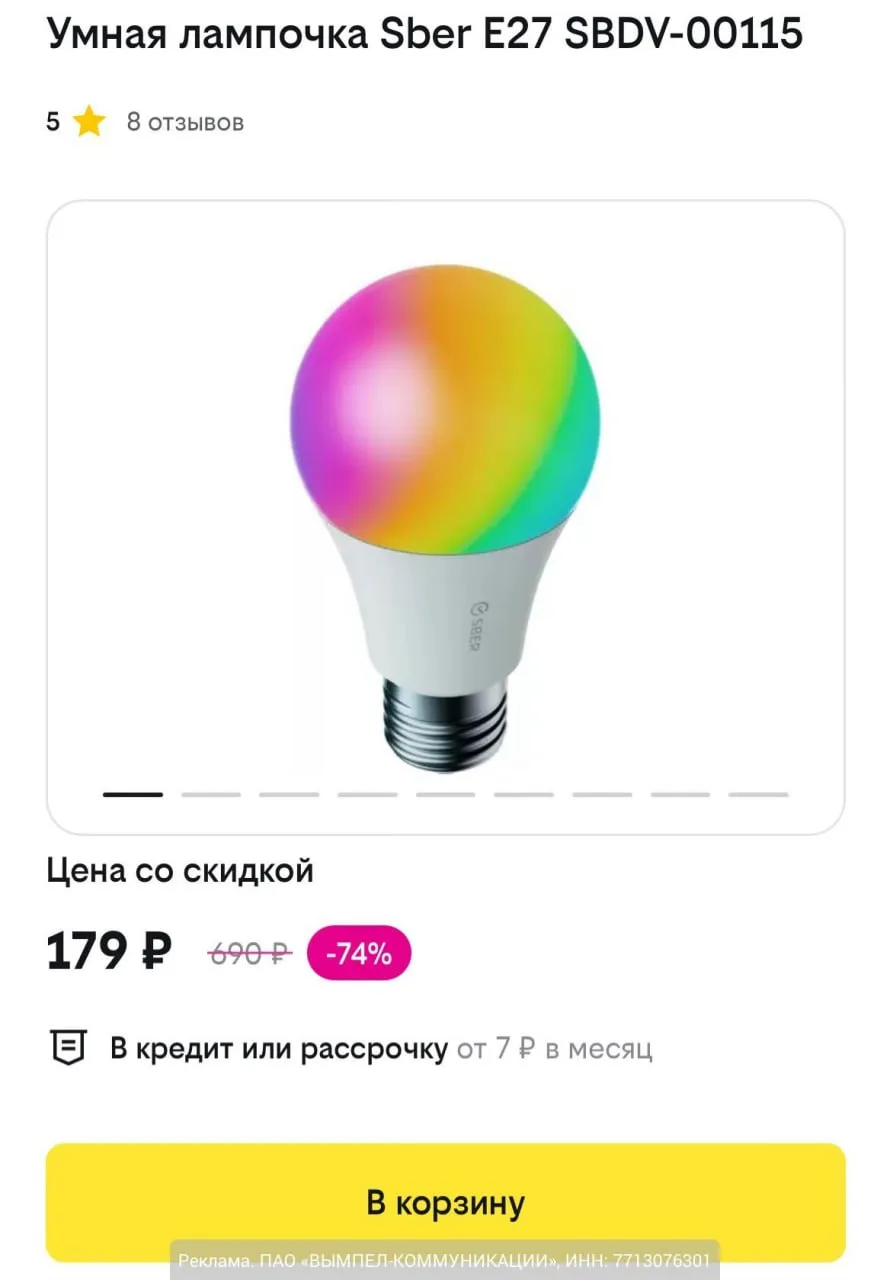Add the Sber lamp to cart
The width and height of the screenshot is (890, 1280).
[x=445, y=1202]
